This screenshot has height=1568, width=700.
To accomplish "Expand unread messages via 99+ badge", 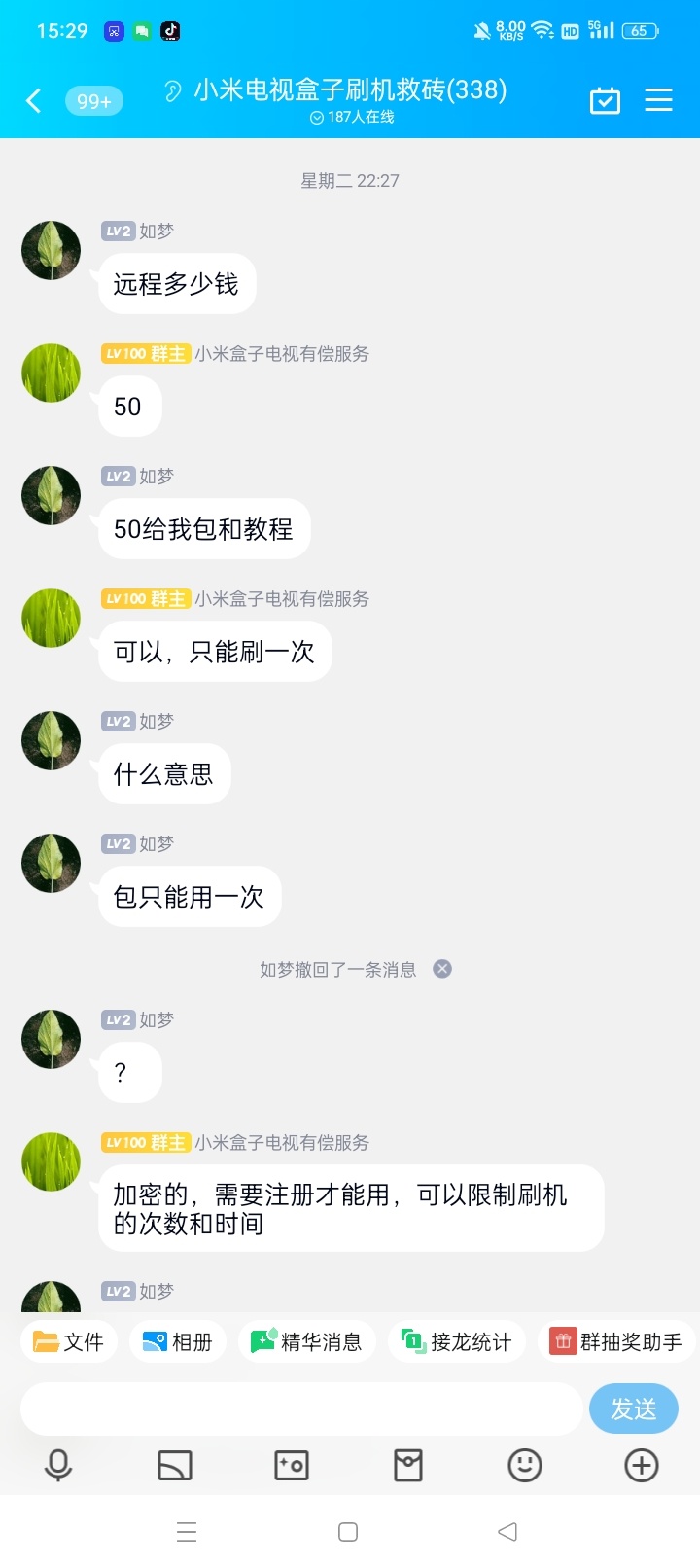I will point(93,100).
